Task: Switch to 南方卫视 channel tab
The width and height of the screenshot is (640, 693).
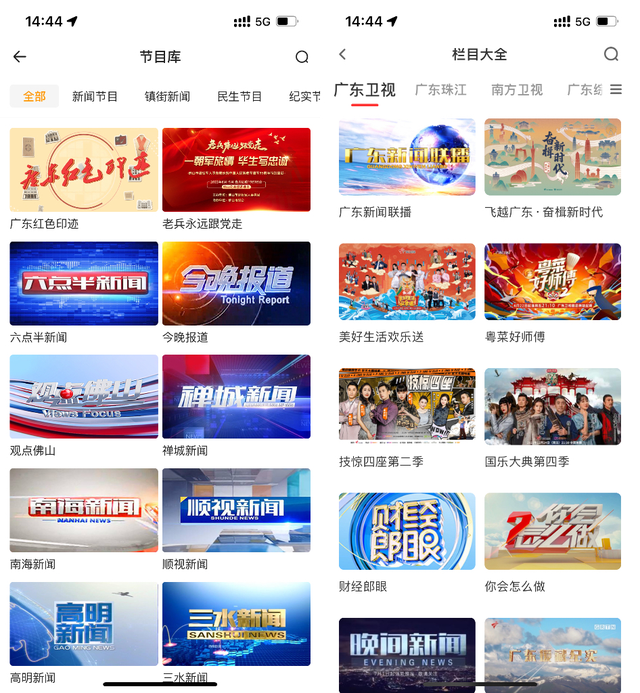Action: (x=517, y=90)
